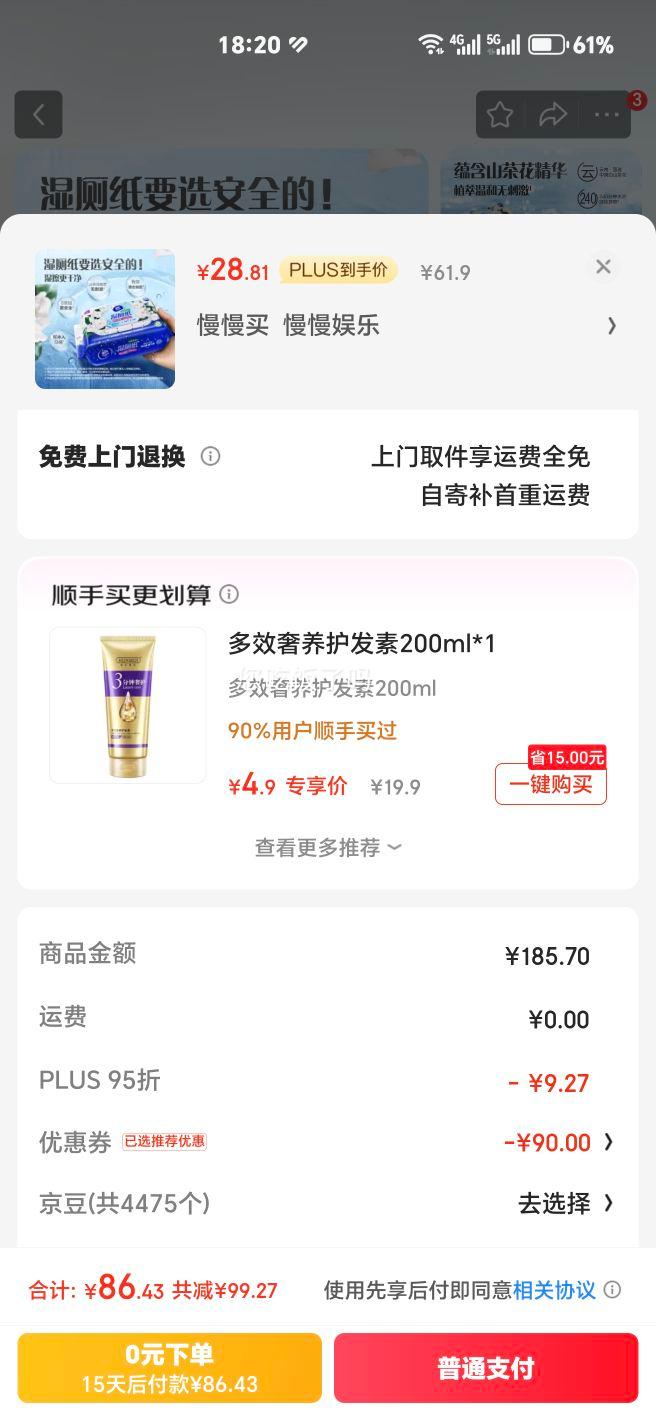Screen dimensions: 656x1424
Task: Expand 查看更多推荐
Action: tap(327, 847)
